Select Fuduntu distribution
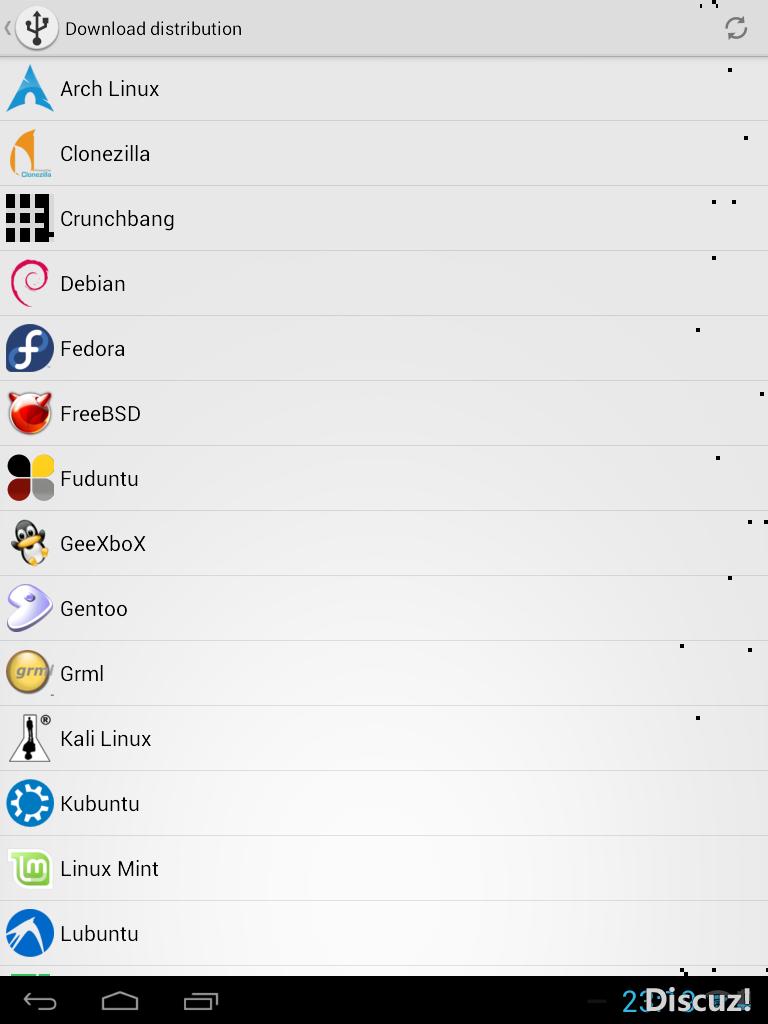This screenshot has height=1024, width=768. pyautogui.click(x=99, y=479)
